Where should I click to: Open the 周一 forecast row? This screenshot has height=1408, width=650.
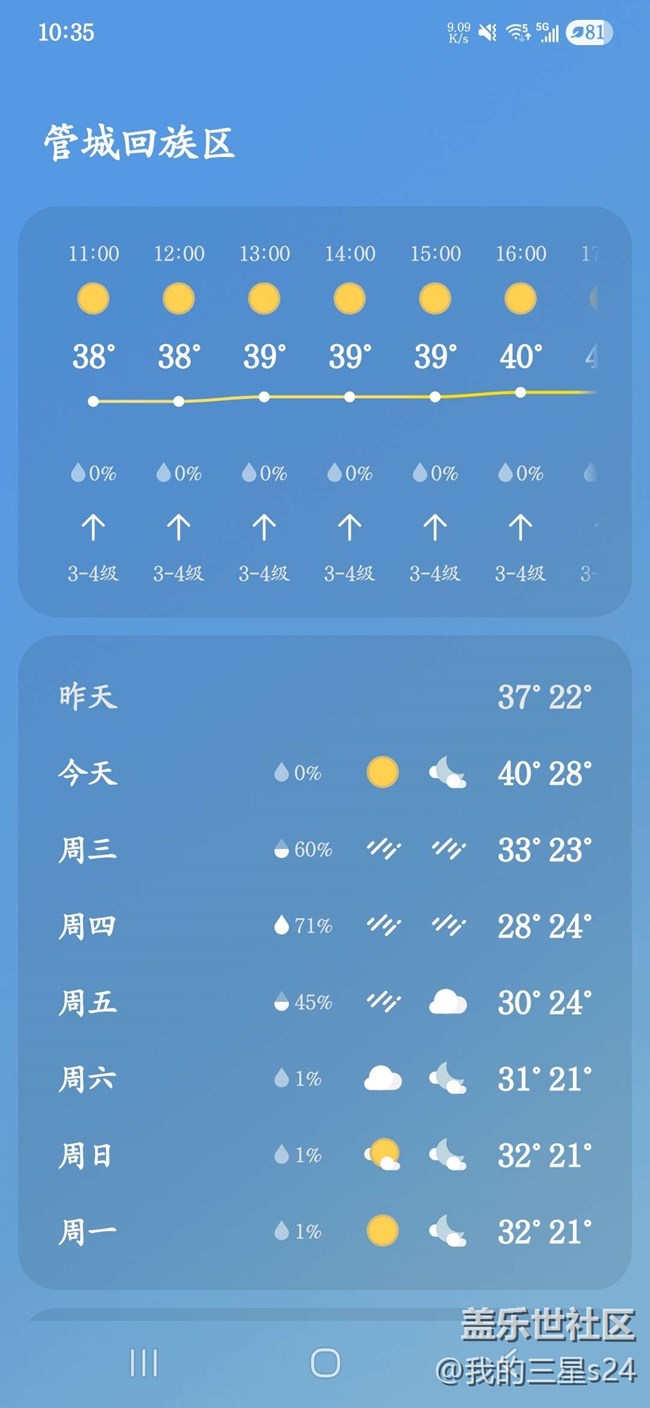(325, 1231)
